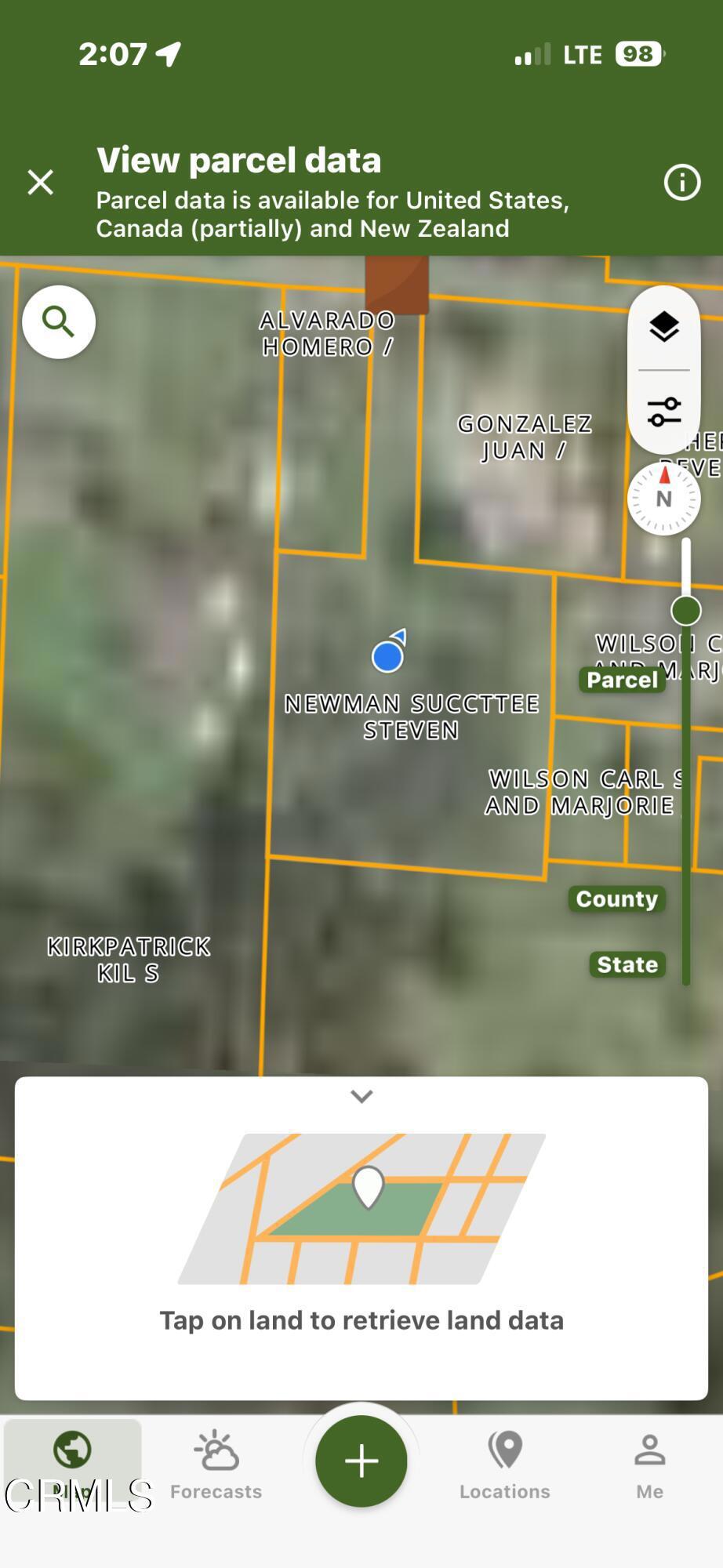
Task: Switch to the Locations tab
Action: [x=505, y=1463]
